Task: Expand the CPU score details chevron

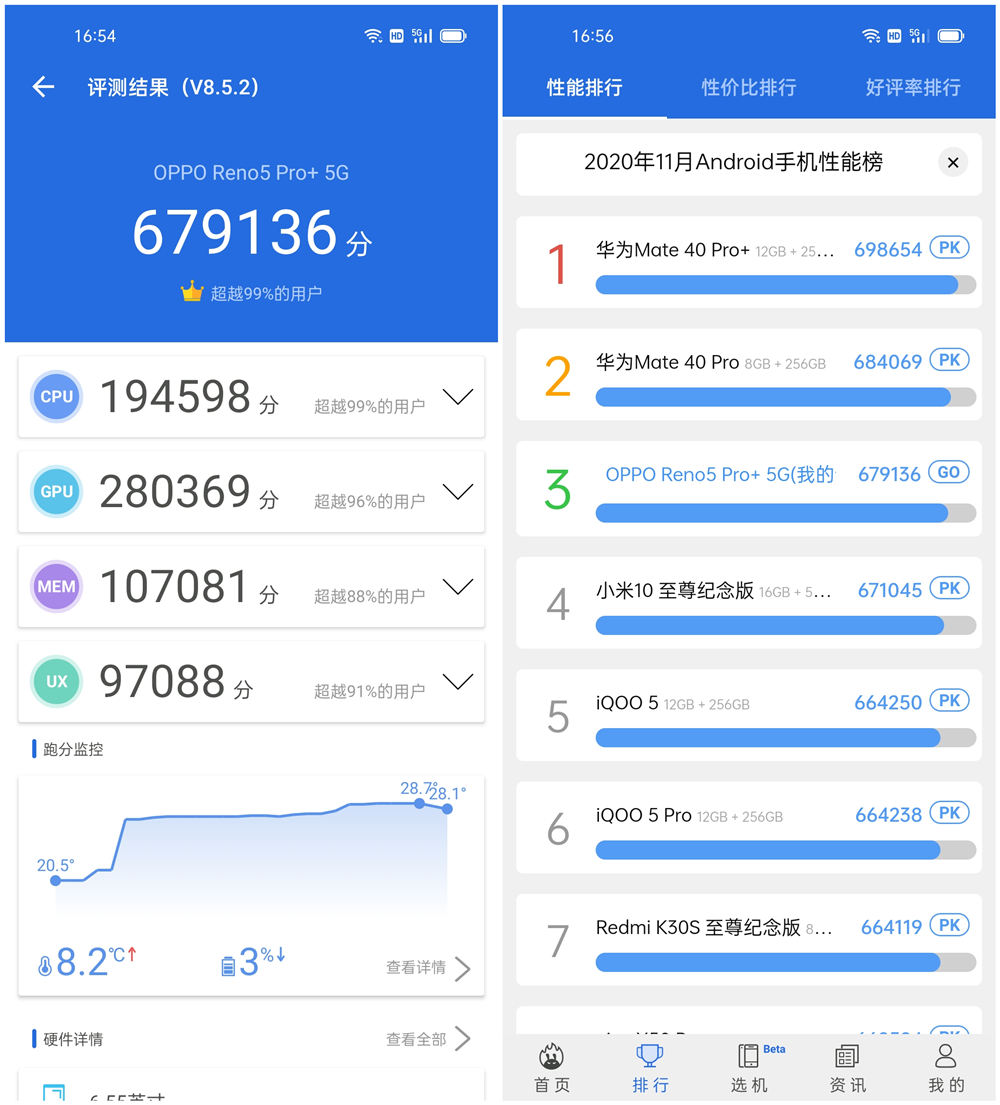Action: tap(458, 396)
